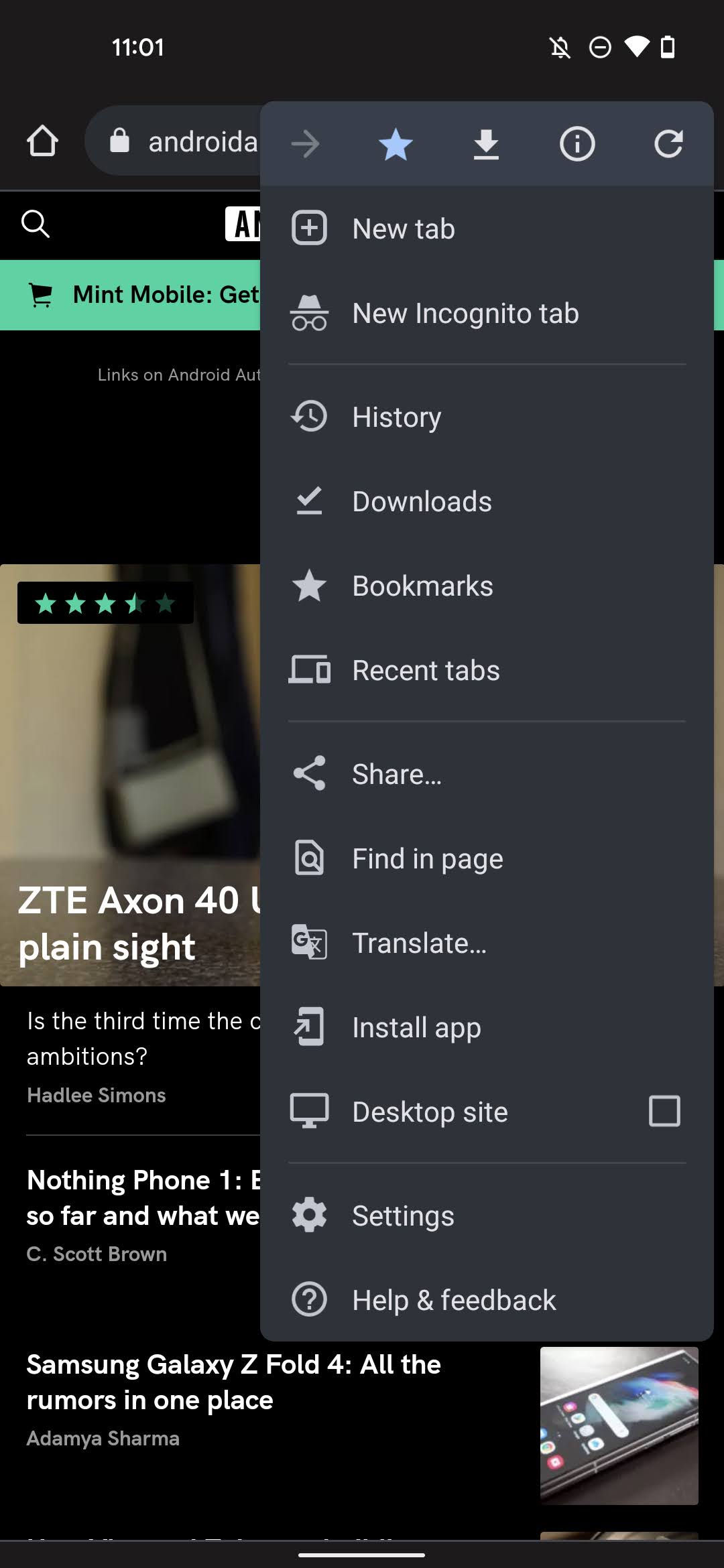Download the page with the download icon
The height and width of the screenshot is (1568, 724).
pos(486,144)
